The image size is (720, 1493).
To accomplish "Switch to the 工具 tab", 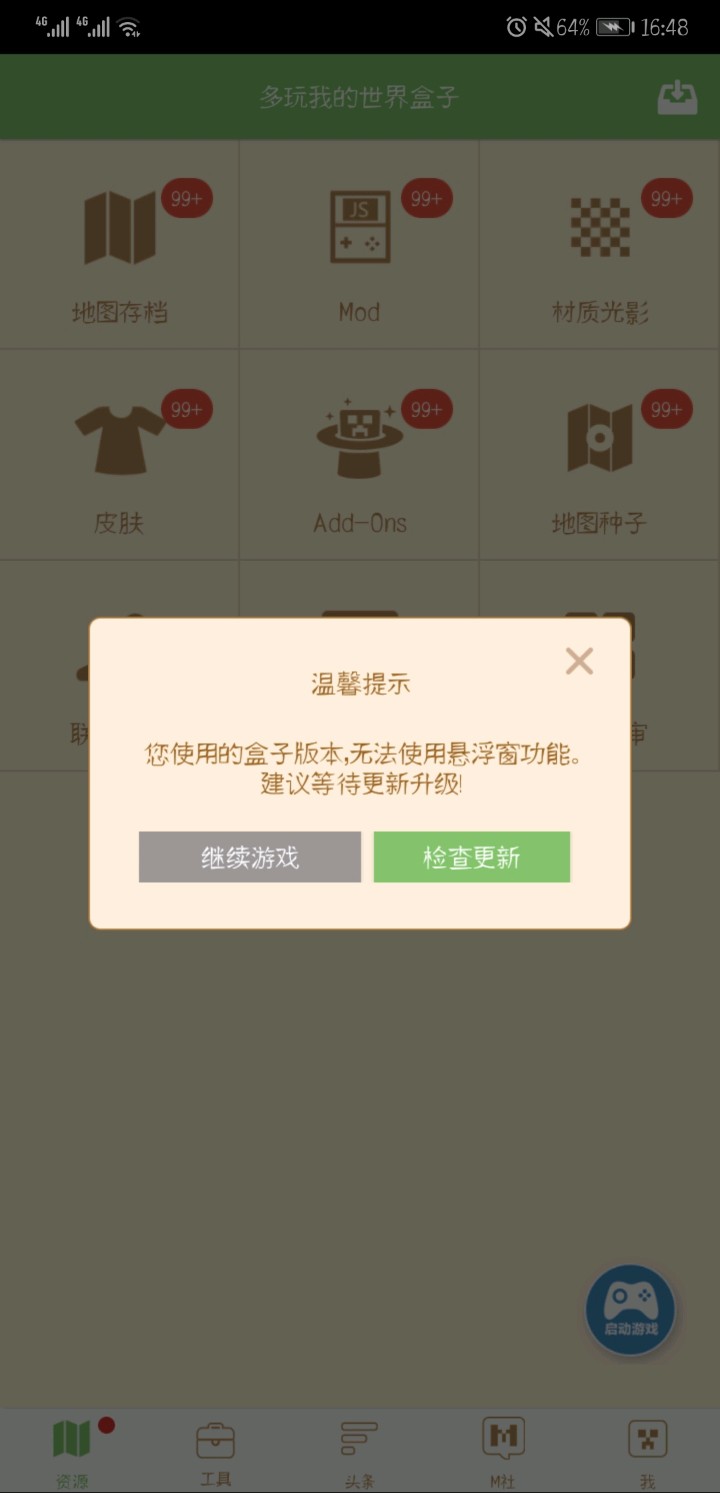I will [x=215, y=1451].
